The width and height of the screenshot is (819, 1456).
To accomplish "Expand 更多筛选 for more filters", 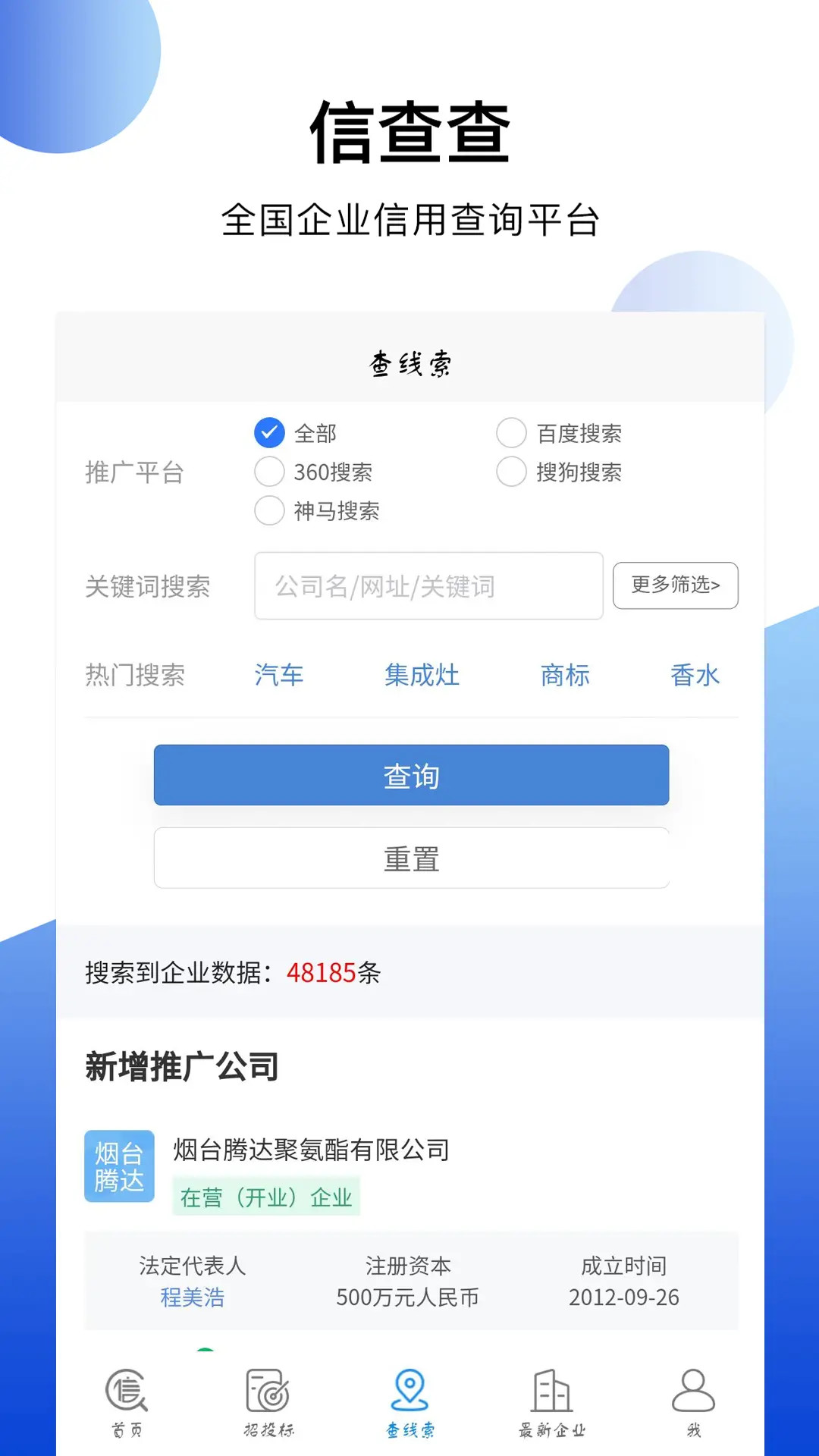I will [x=675, y=585].
